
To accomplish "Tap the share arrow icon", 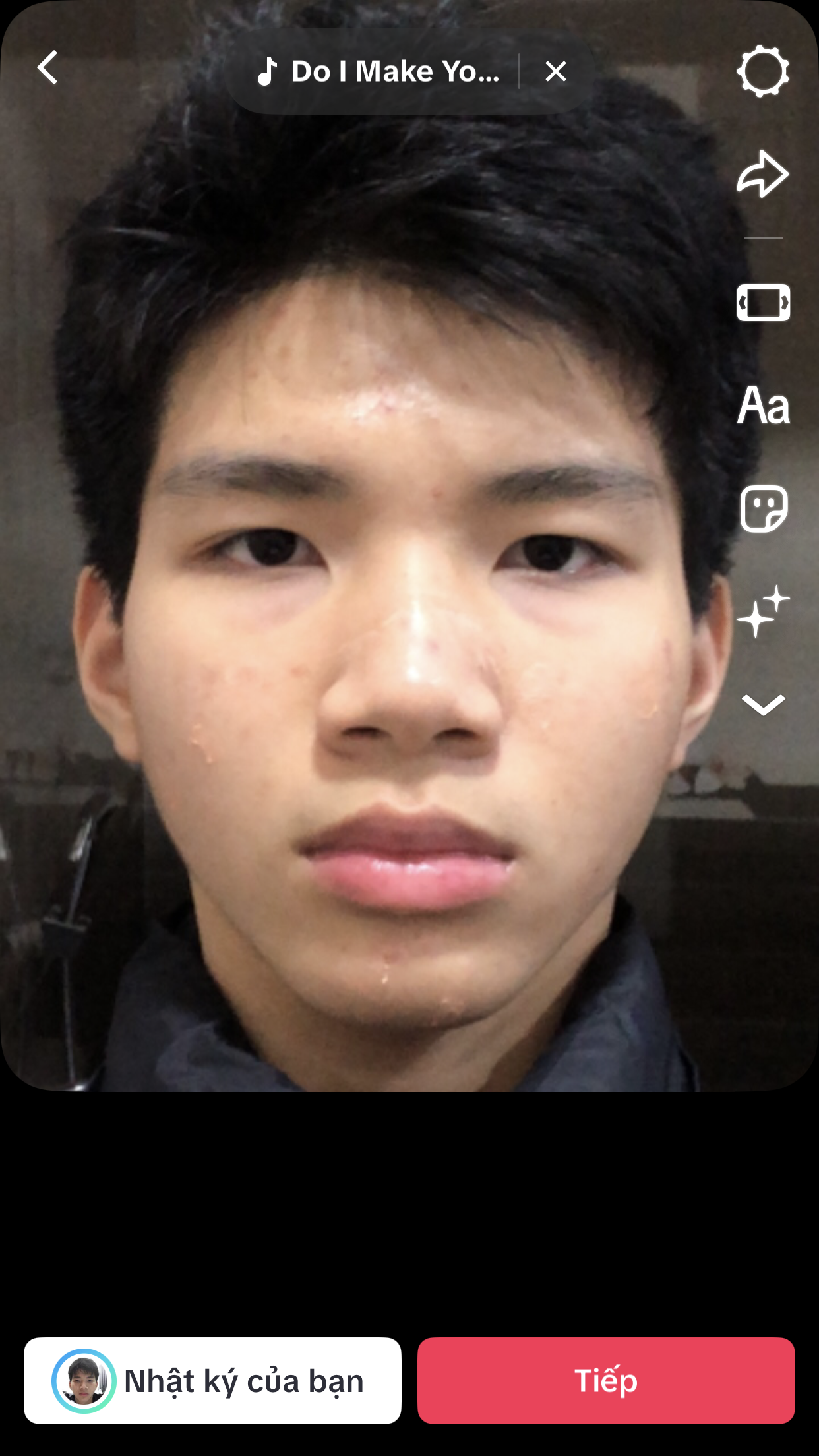I will pos(763,174).
